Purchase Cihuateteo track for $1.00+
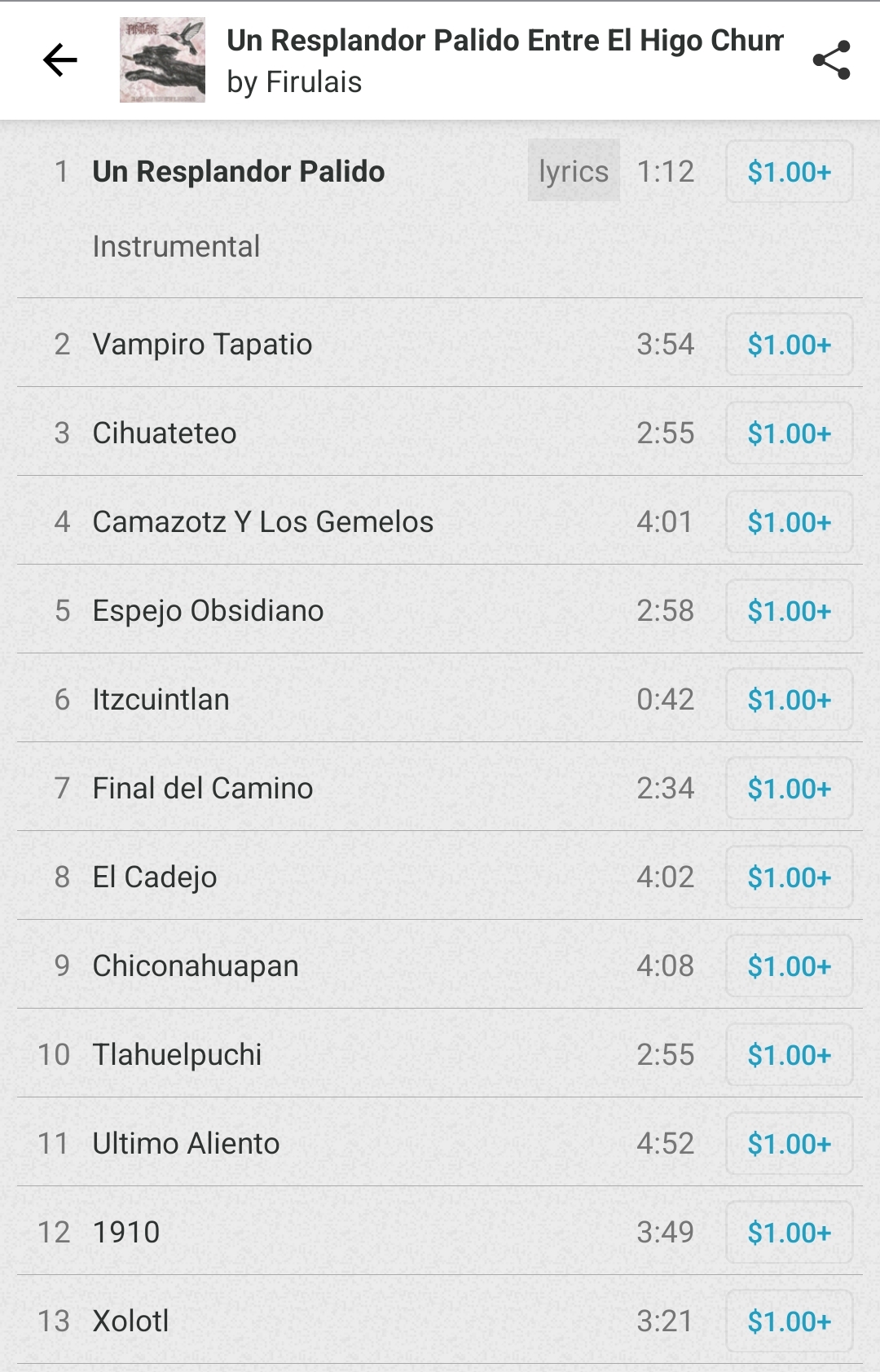 click(789, 433)
